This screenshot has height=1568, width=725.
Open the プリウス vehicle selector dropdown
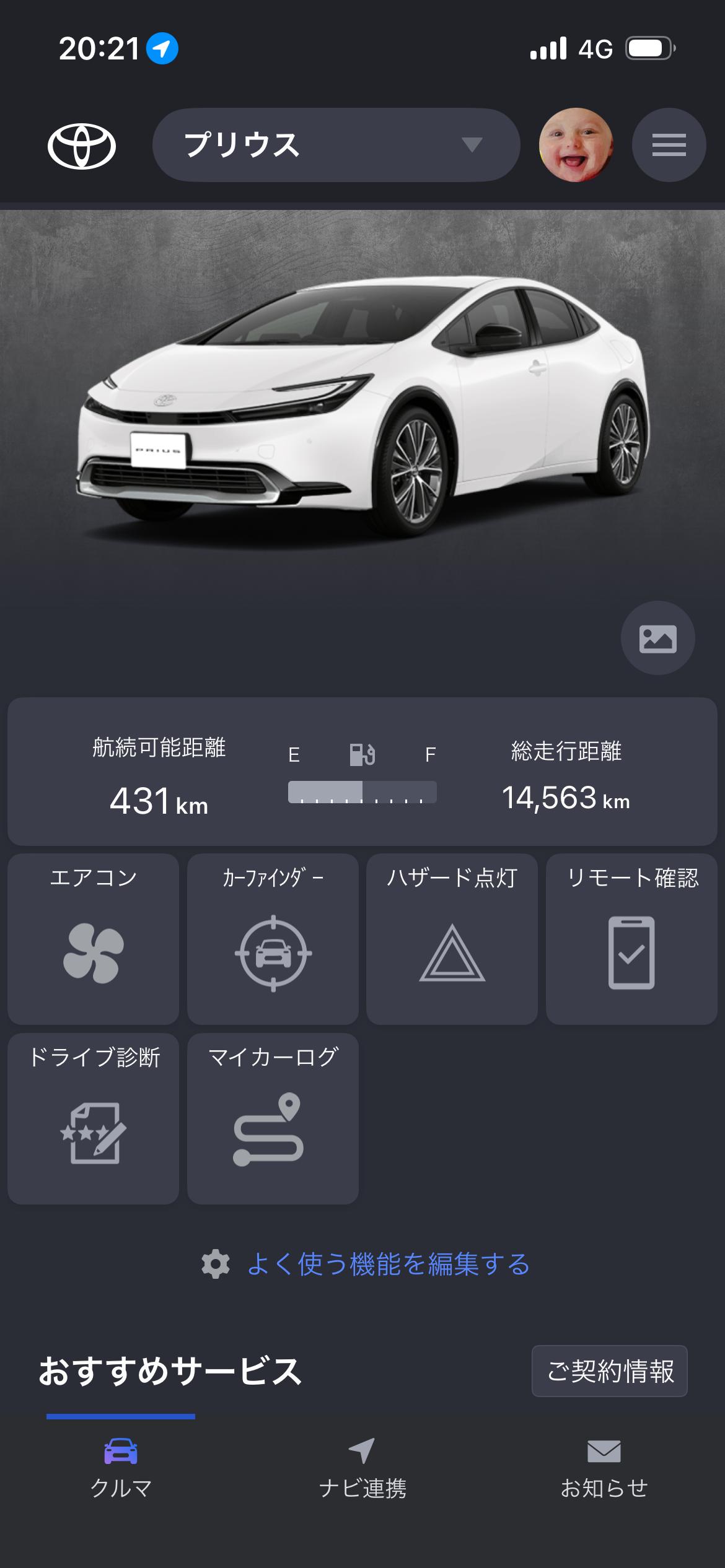coord(335,145)
